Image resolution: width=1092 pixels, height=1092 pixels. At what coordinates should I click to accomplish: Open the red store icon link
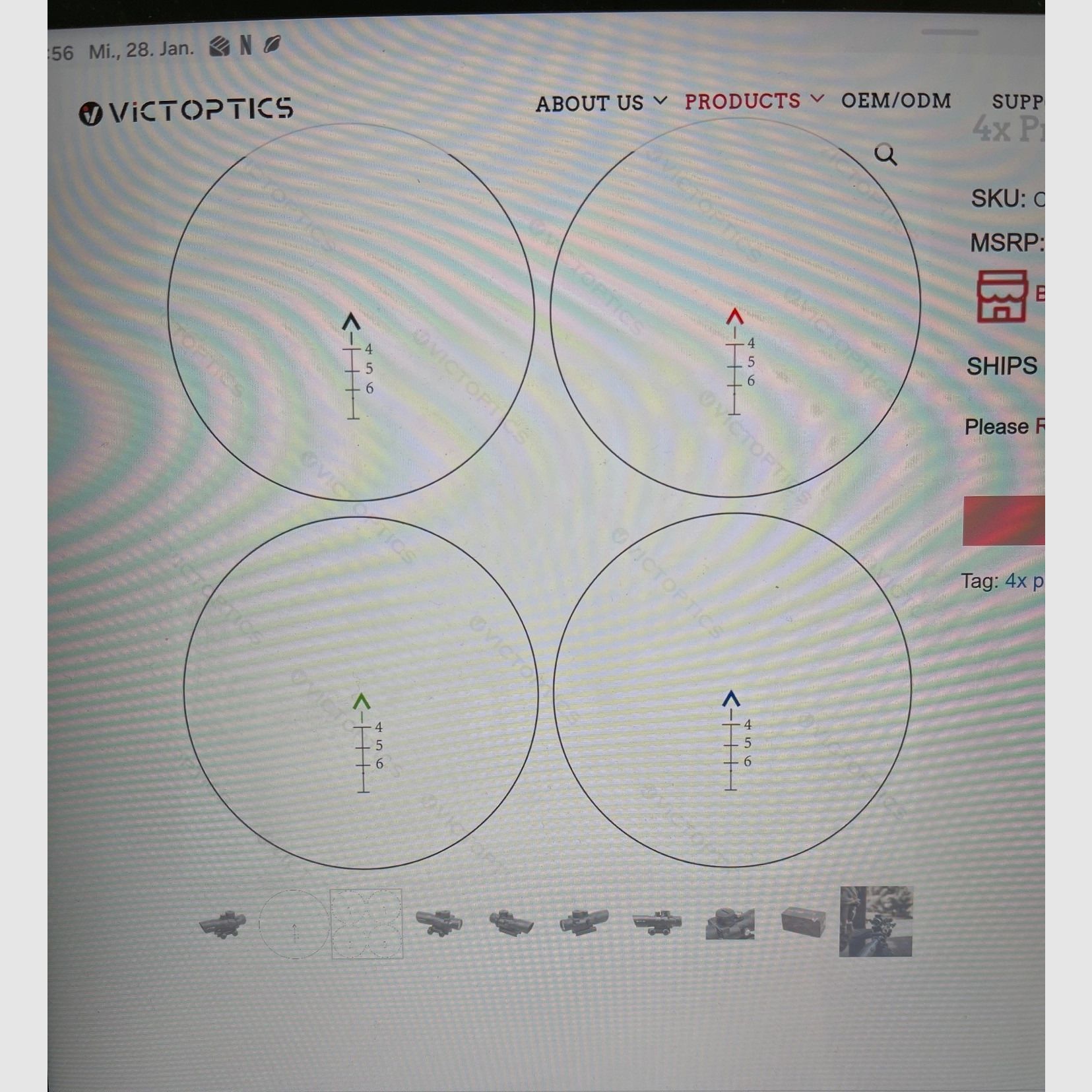[1001, 296]
